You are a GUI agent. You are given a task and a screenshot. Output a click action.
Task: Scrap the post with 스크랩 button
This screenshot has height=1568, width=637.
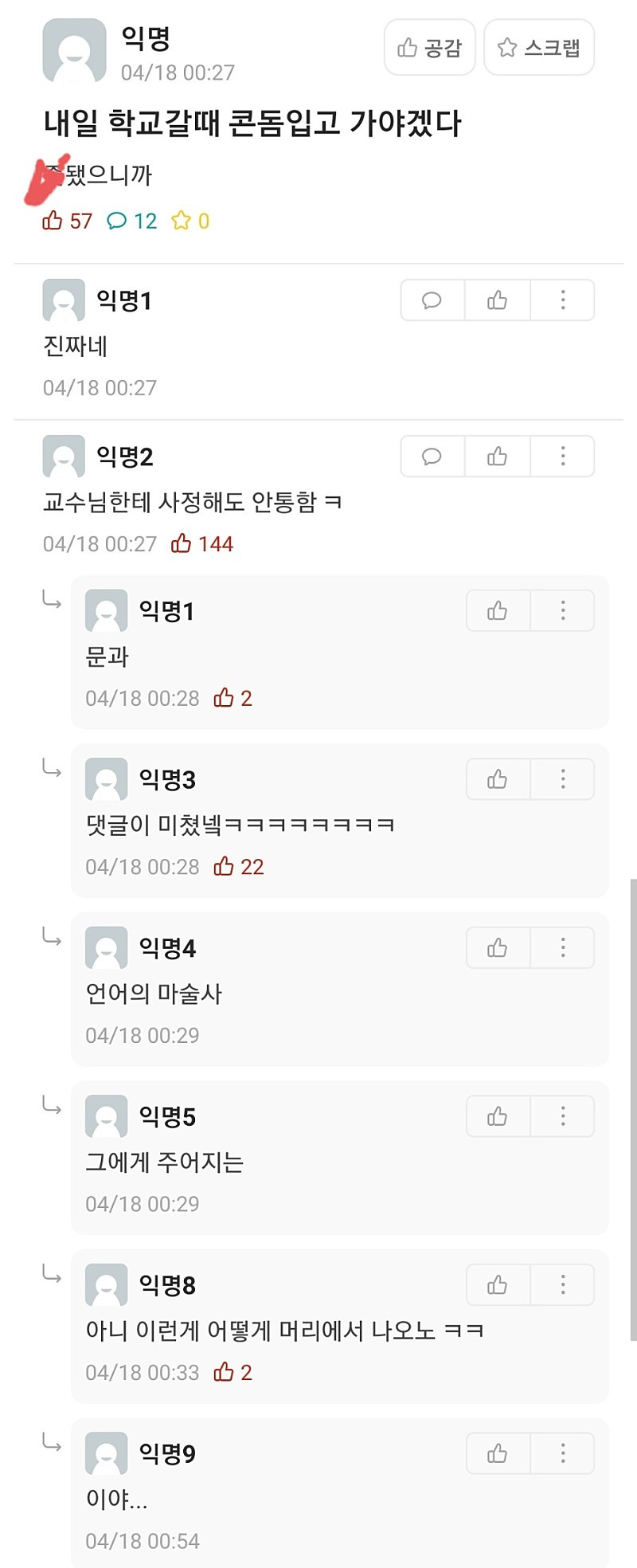[x=539, y=48]
